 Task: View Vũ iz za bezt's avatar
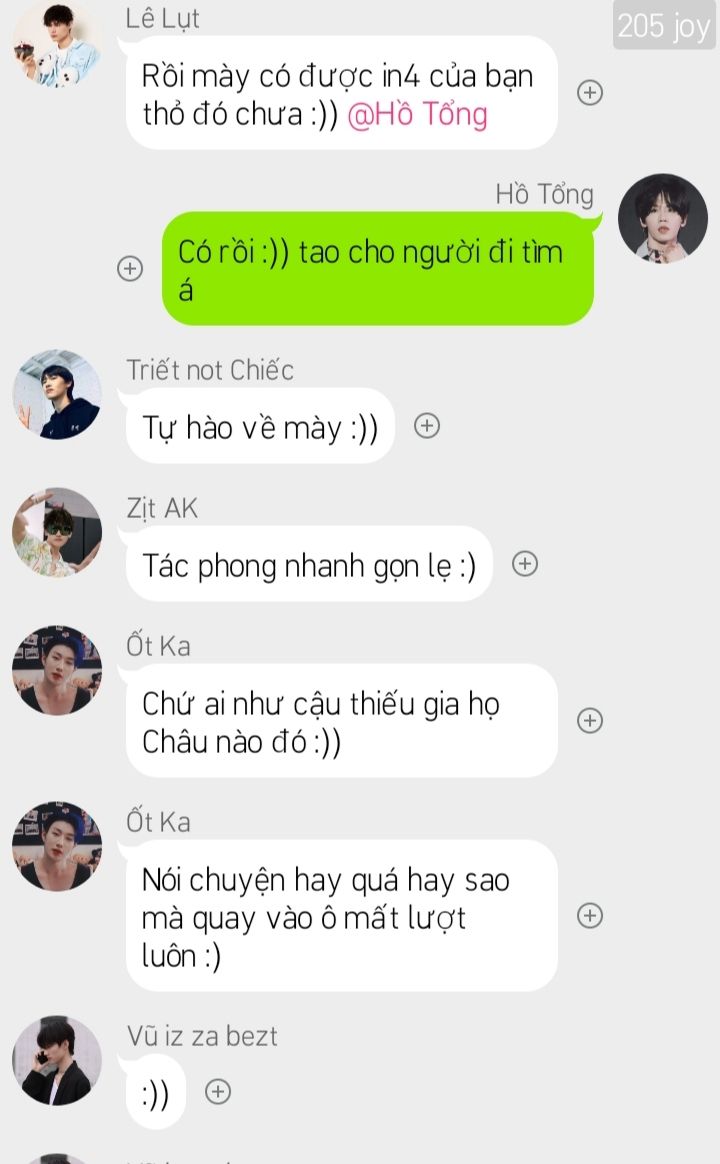pos(57,1060)
